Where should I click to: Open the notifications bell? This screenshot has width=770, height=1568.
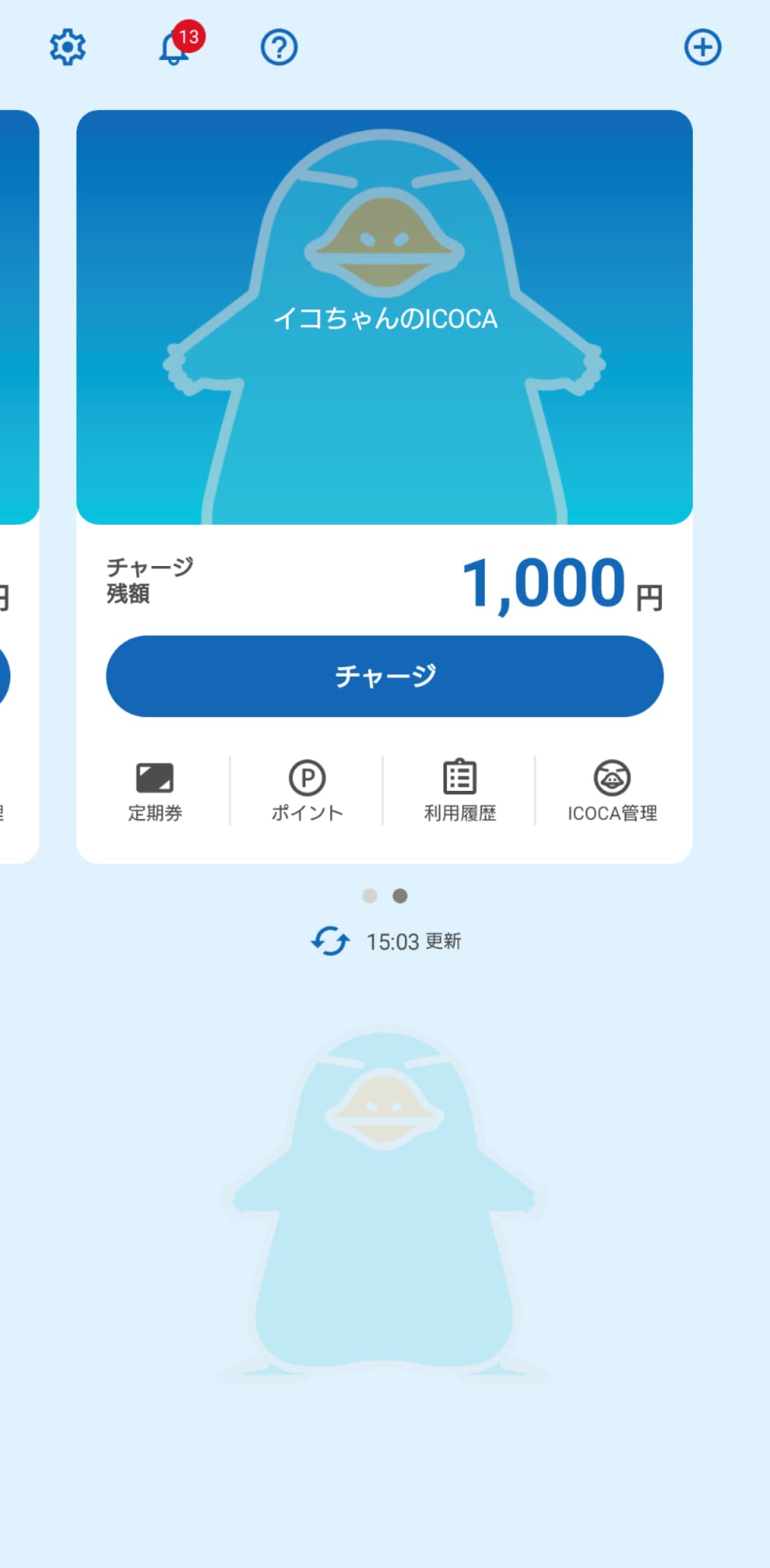pyautogui.click(x=175, y=48)
